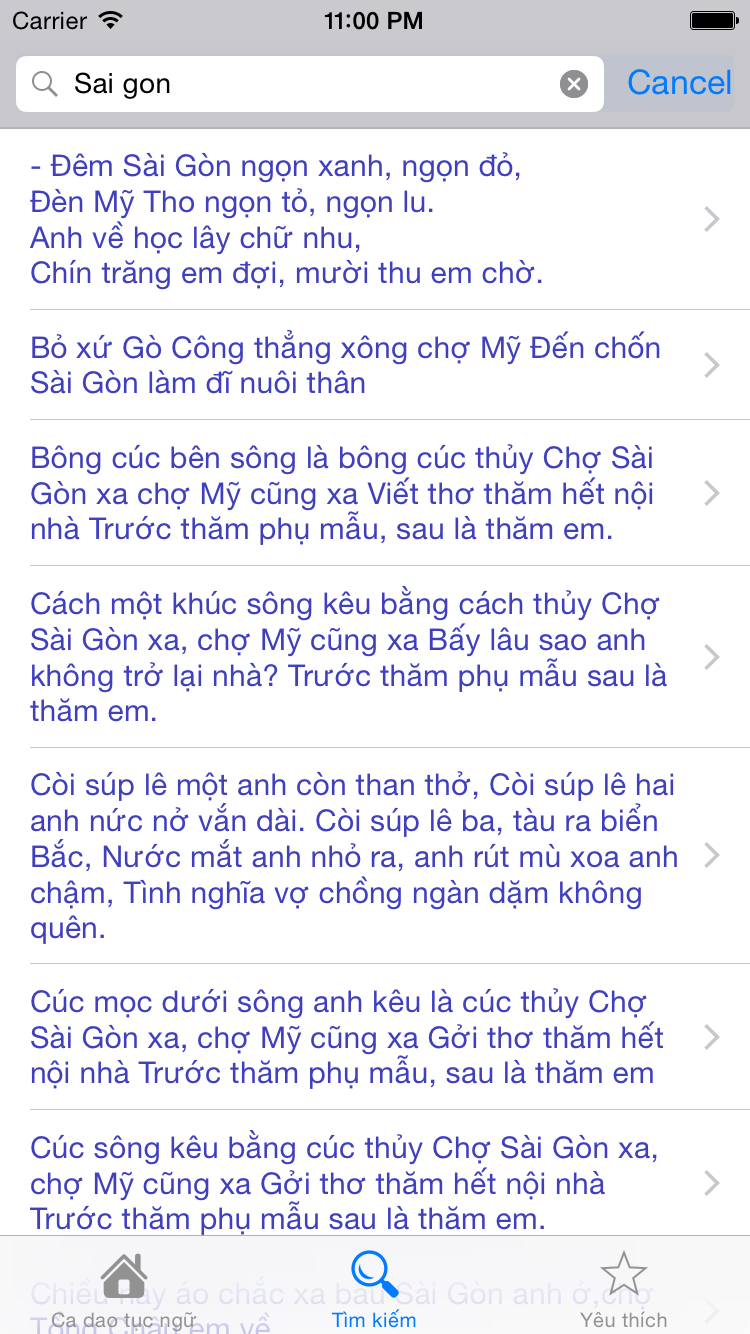The width and height of the screenshot is (750, 1334).
Task: Open the result "Bỏ xứ Gò Công"
Action: coord(375,365)
